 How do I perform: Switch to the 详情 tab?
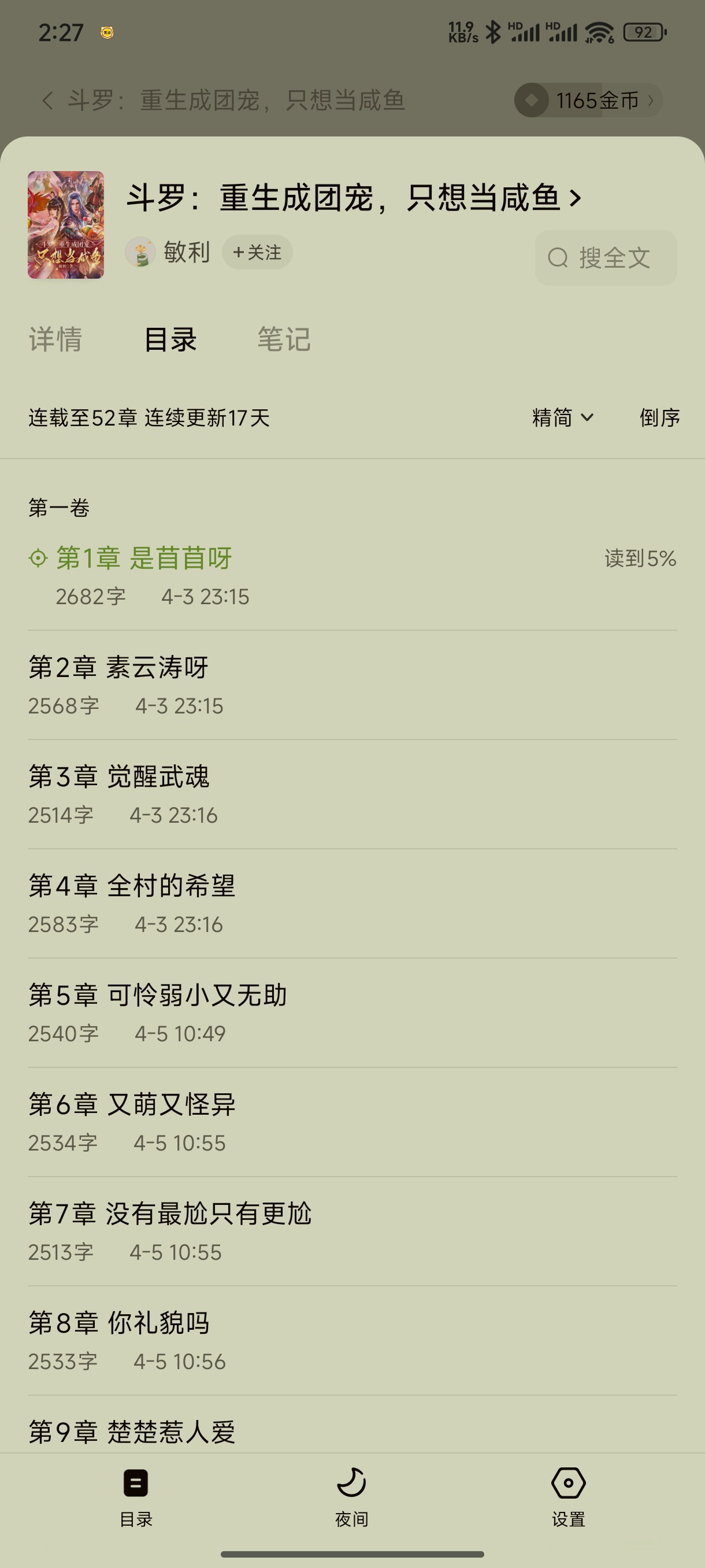click(55, 339)
